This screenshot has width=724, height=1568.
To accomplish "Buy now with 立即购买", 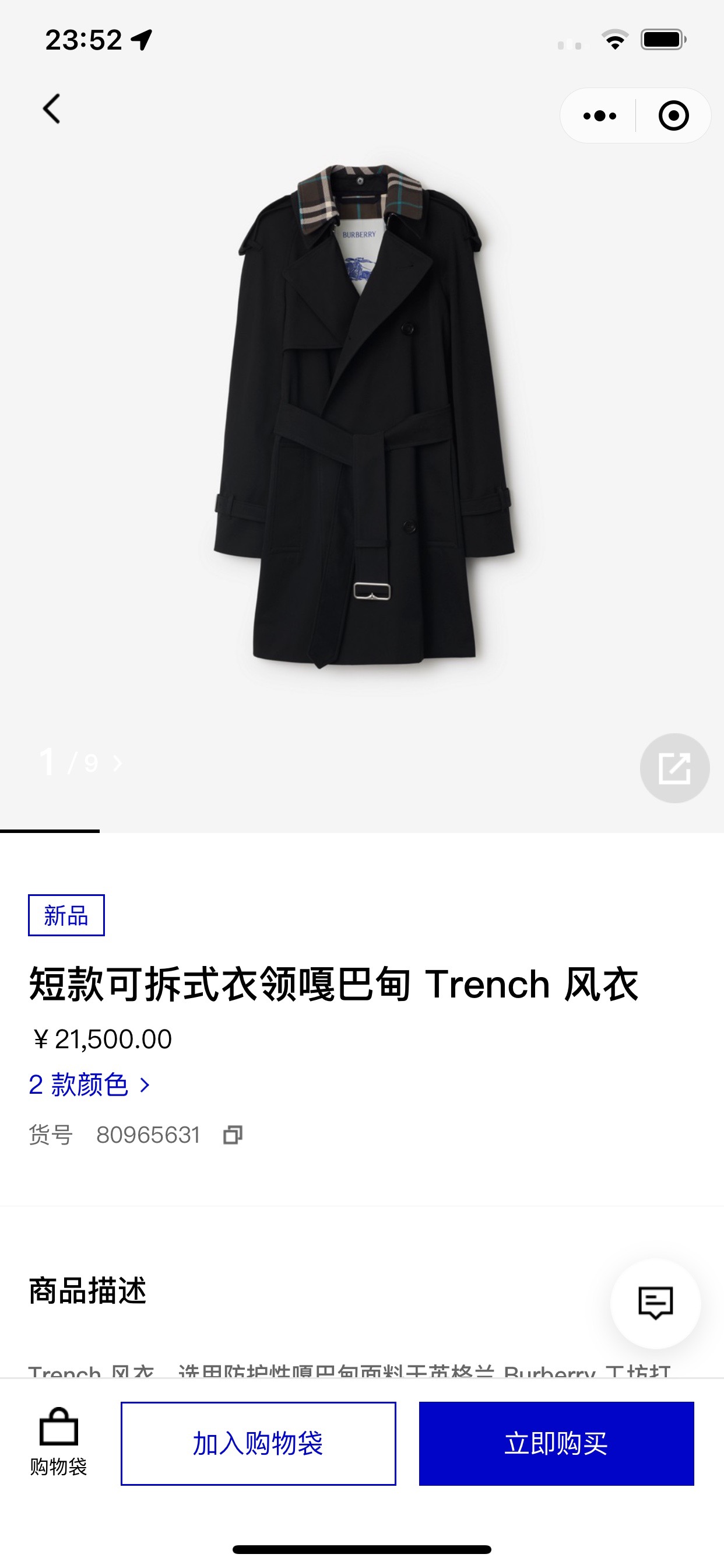I will [x=556, y=1443].
